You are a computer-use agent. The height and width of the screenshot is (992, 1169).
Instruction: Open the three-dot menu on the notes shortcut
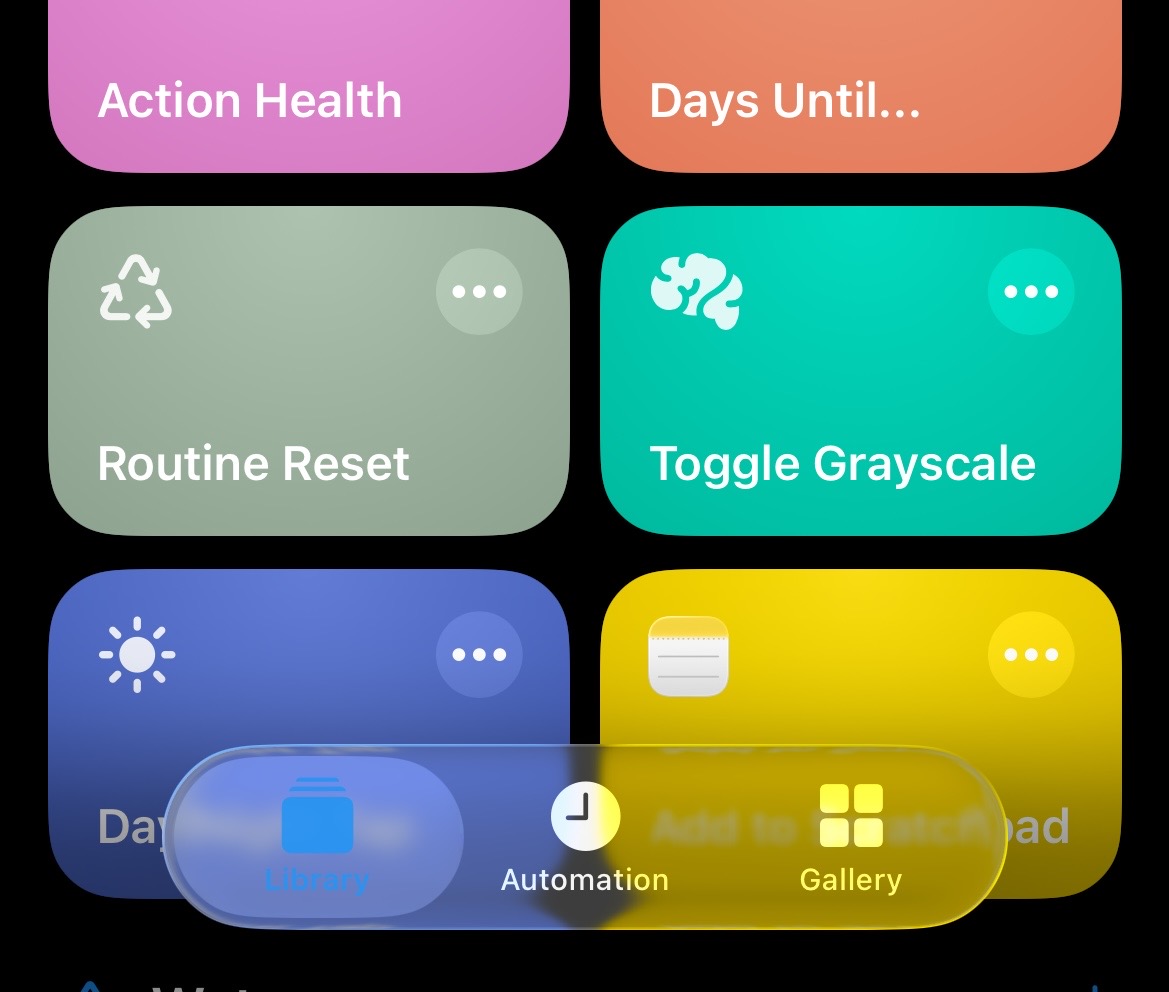[1031, 655]
